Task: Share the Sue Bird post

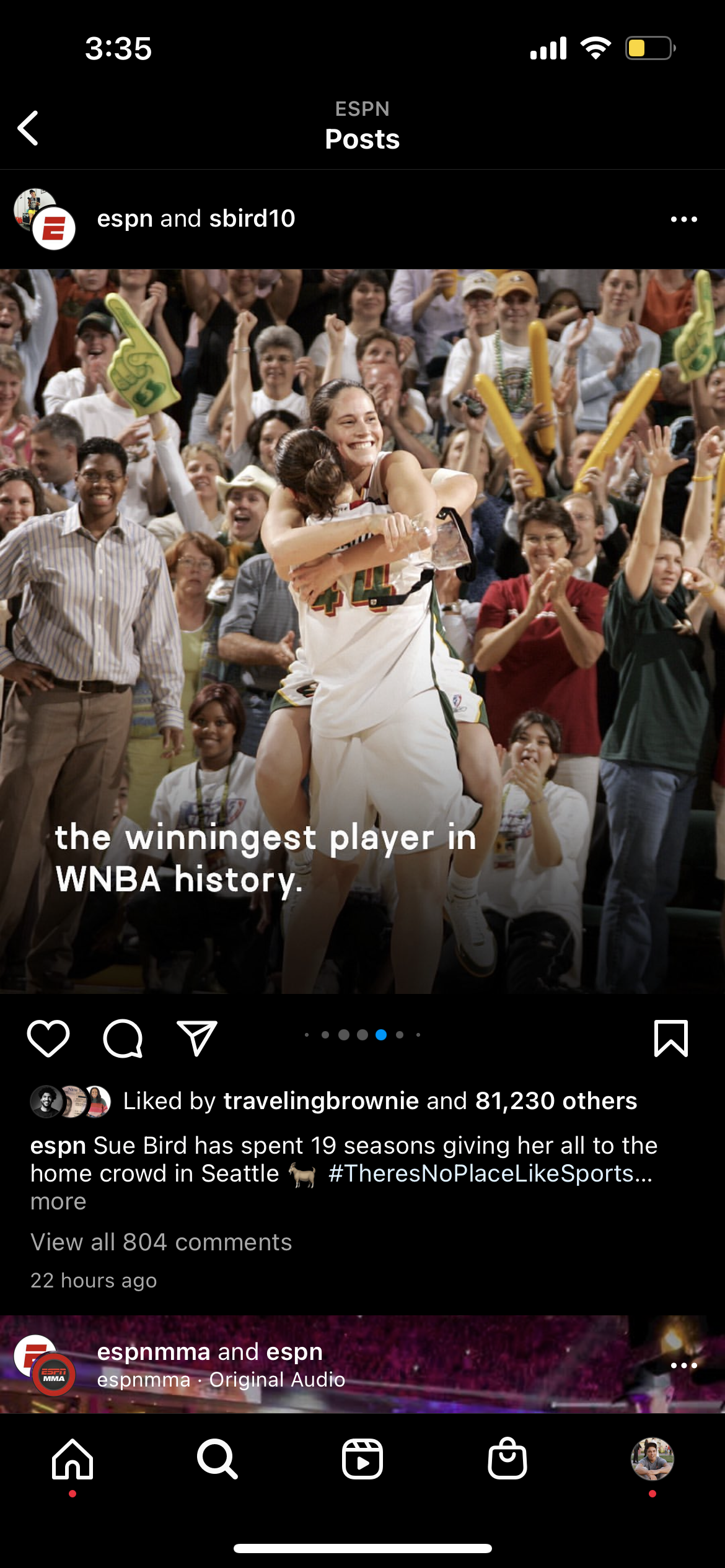Action: 197,1038
